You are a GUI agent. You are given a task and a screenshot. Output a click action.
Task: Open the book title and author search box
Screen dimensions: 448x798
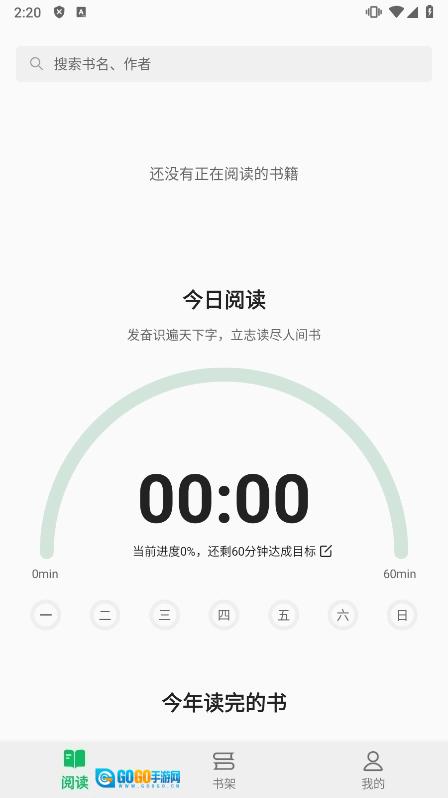tap(224, 64)
